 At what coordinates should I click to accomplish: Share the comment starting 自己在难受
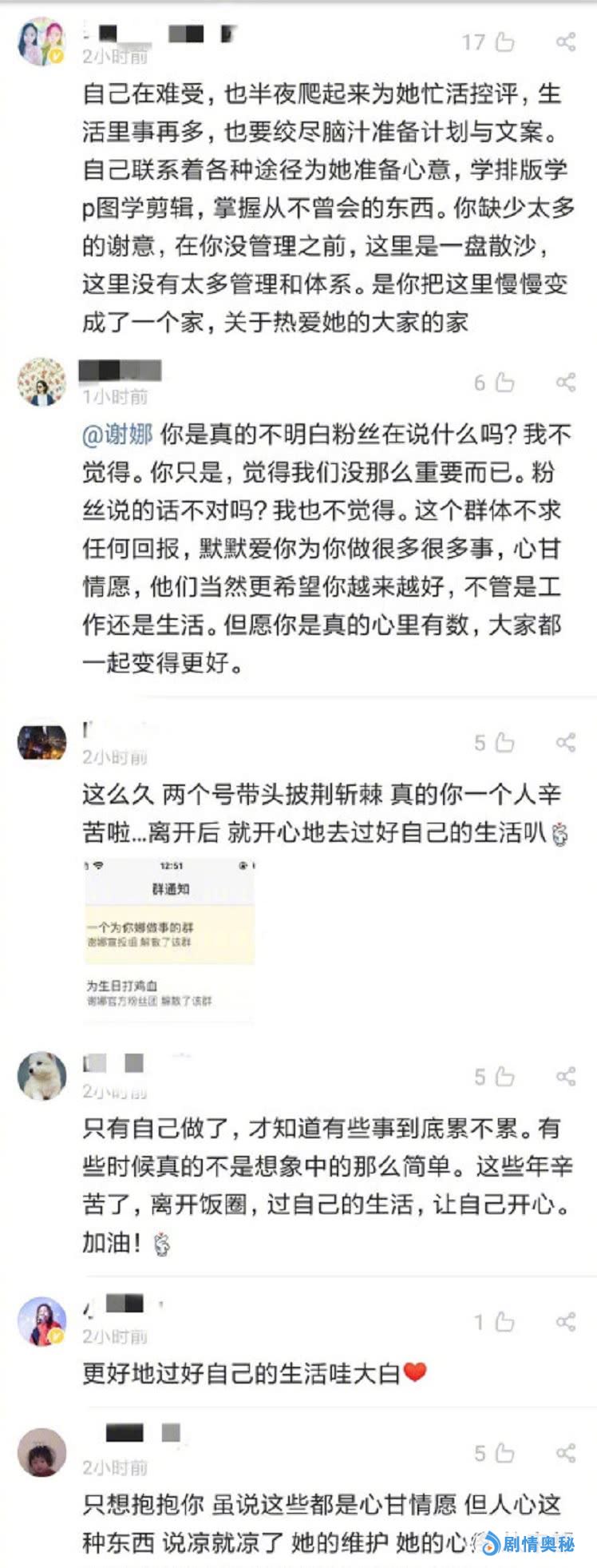[566, 42]
